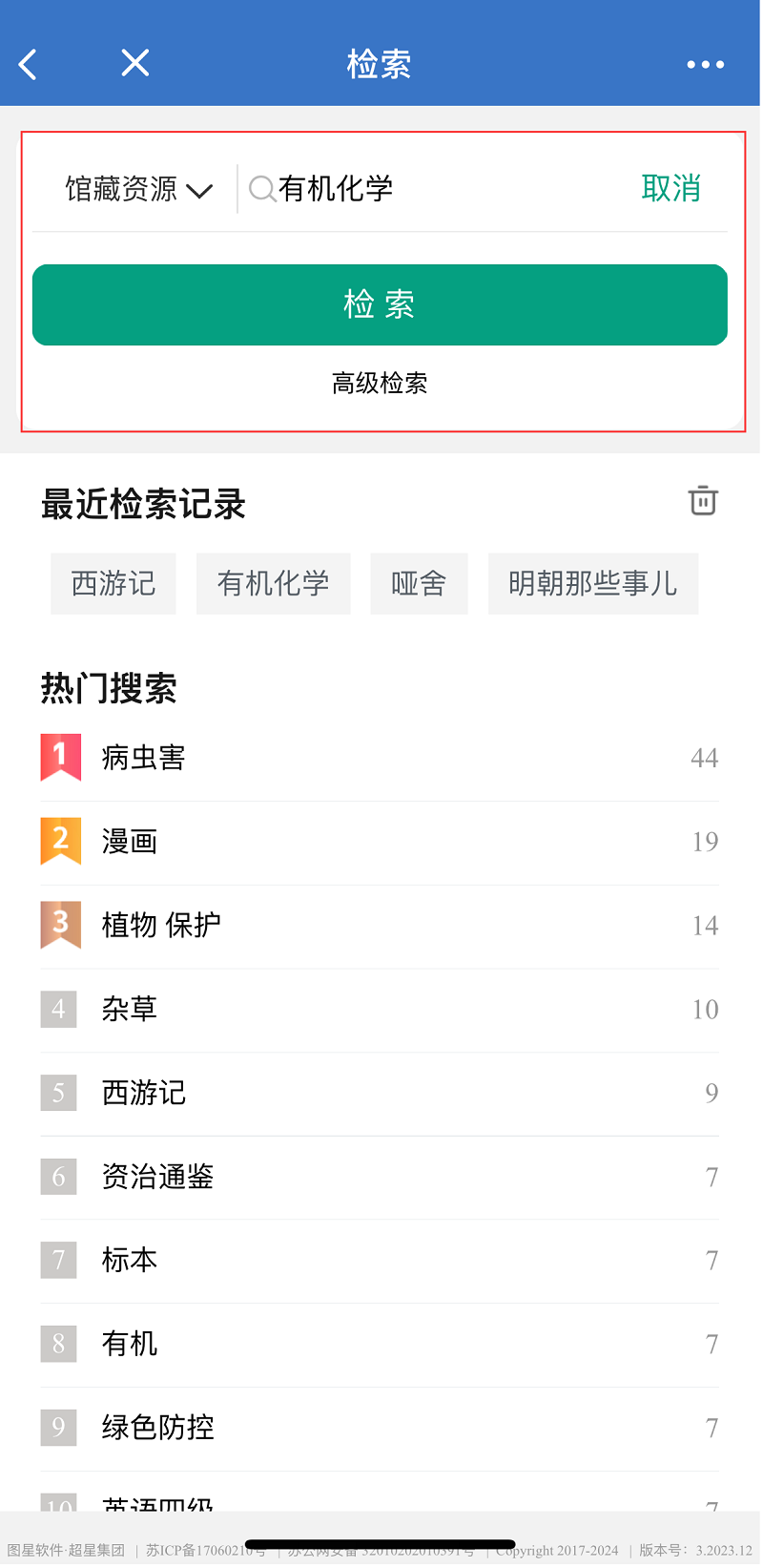Tap 取消 to cancel the search
Screen dimensions: 763x1568
coord(670,189)
